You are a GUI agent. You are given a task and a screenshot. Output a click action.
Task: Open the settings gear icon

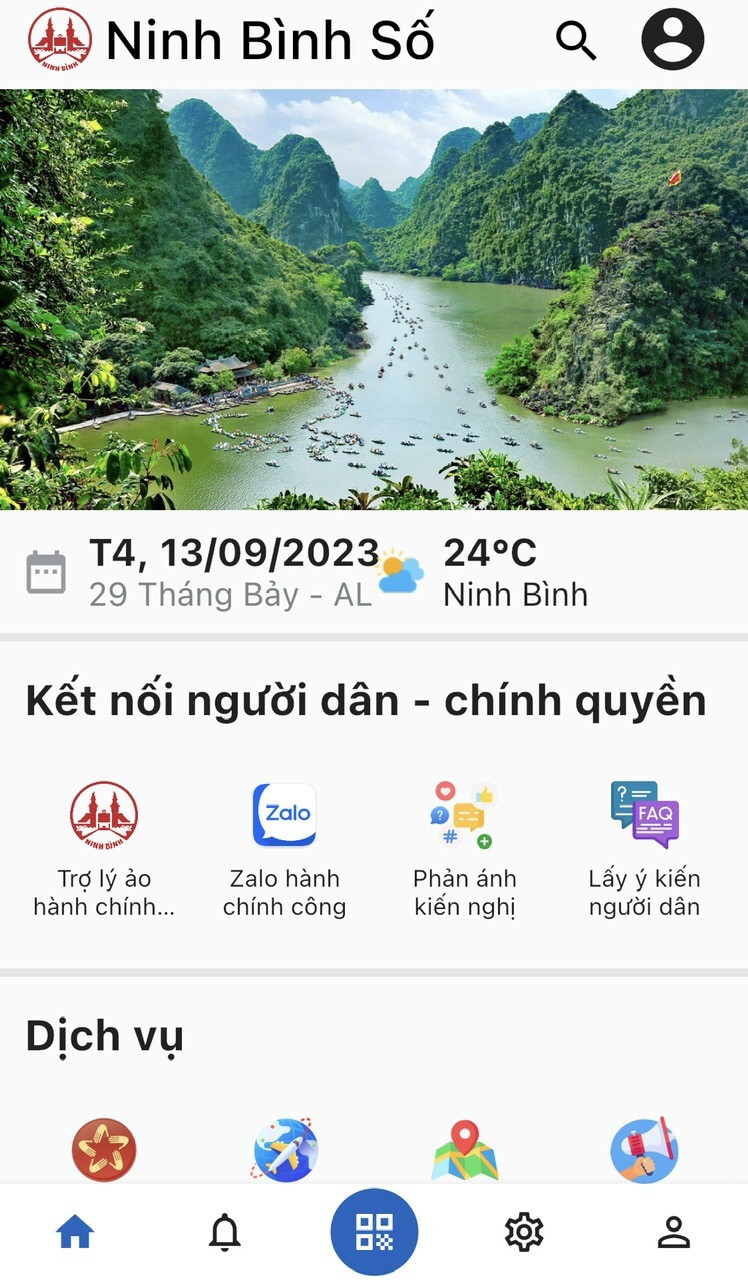pyautogui.click(x=524, y=1233)
